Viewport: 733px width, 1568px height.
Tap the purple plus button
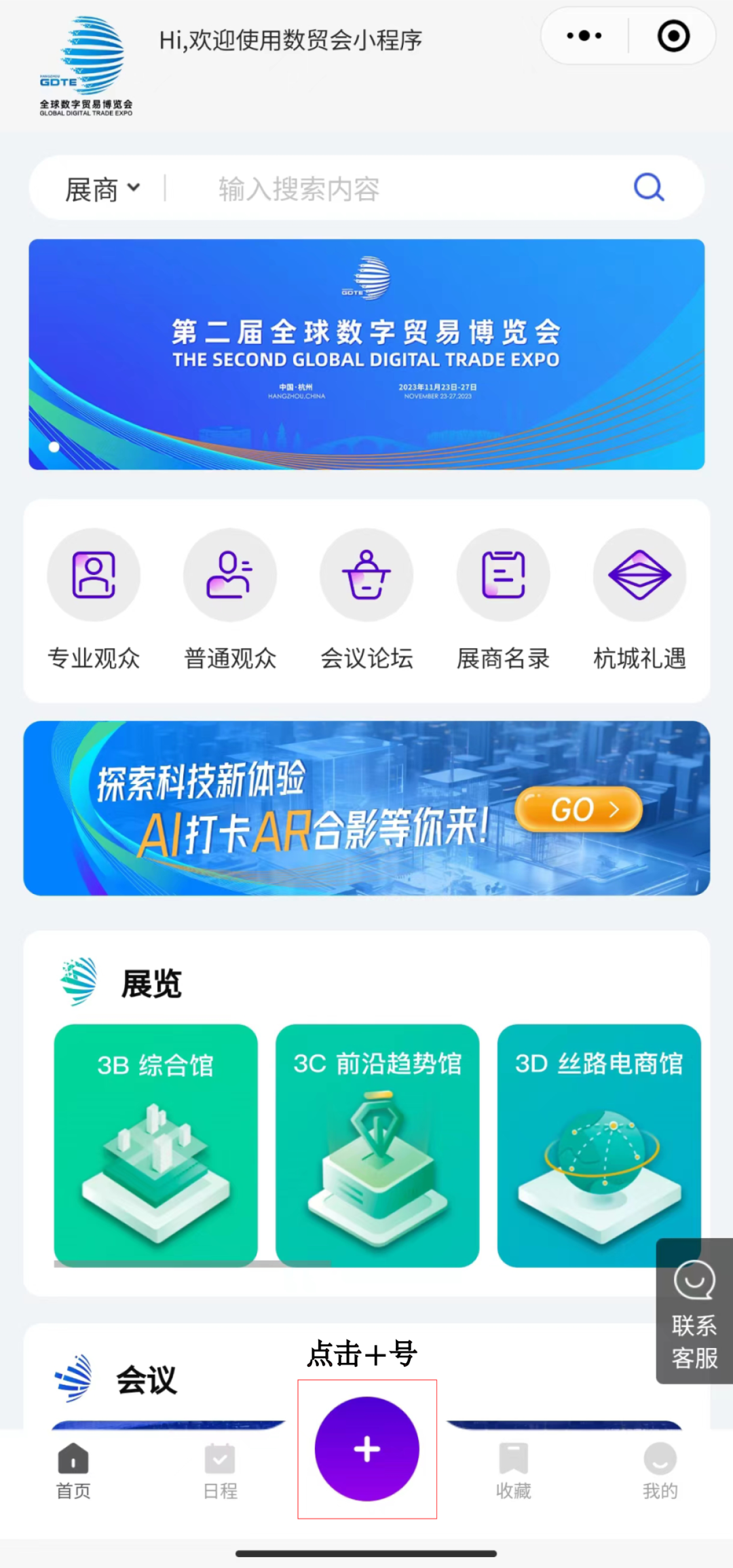coord(366,1449)
